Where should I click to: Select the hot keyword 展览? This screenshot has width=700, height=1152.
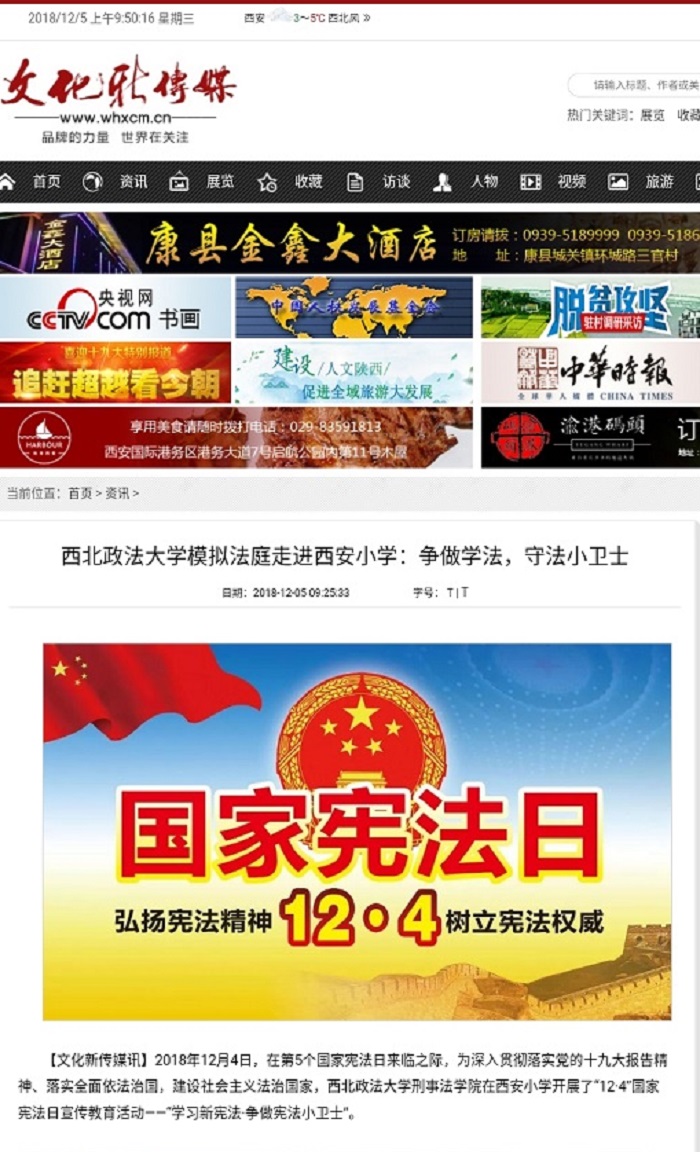point(652,115)
